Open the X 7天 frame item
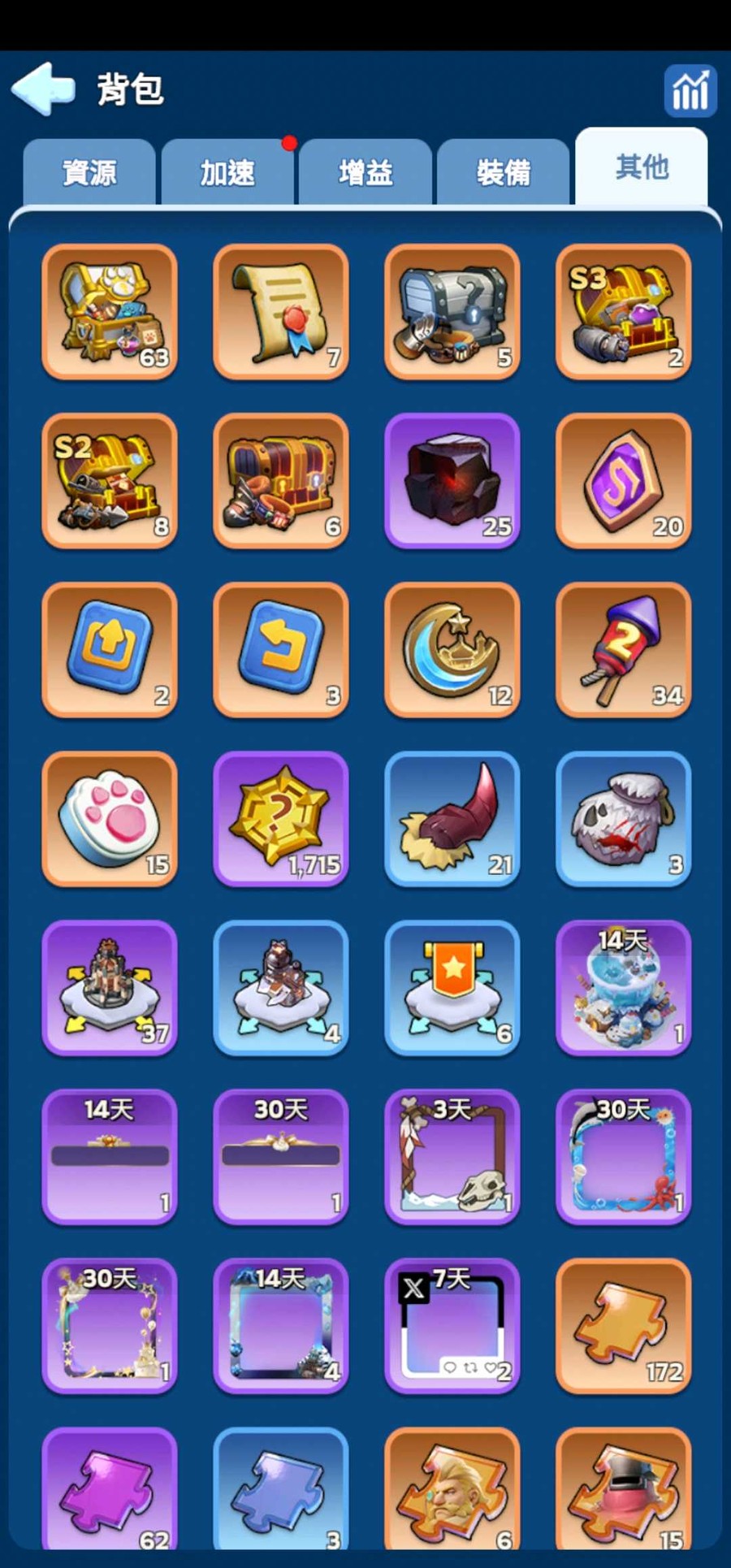 pyautogui.click(x=452, y=1326)
